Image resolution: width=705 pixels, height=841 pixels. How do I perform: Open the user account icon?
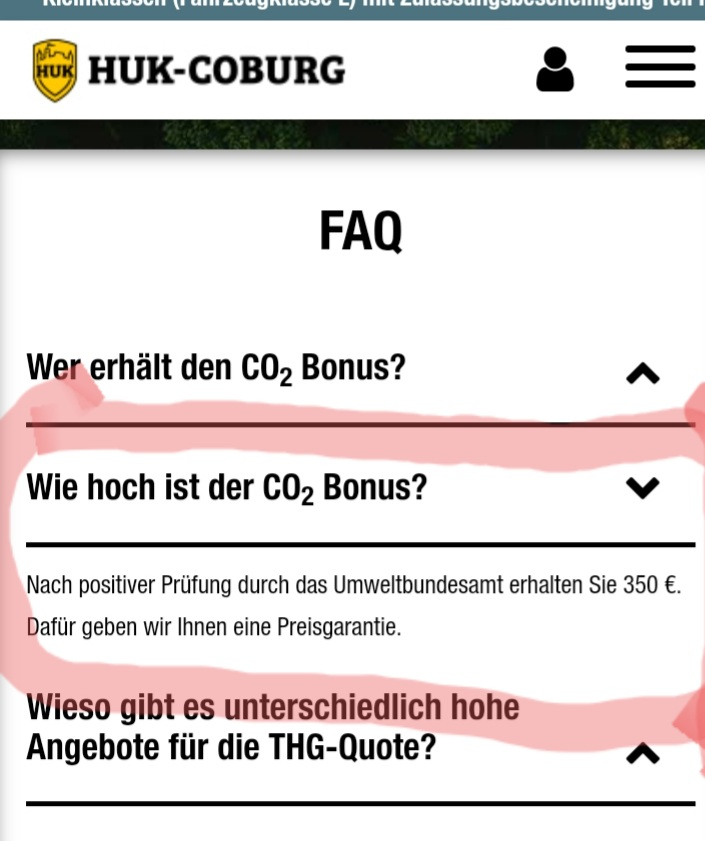coord(555,69)
